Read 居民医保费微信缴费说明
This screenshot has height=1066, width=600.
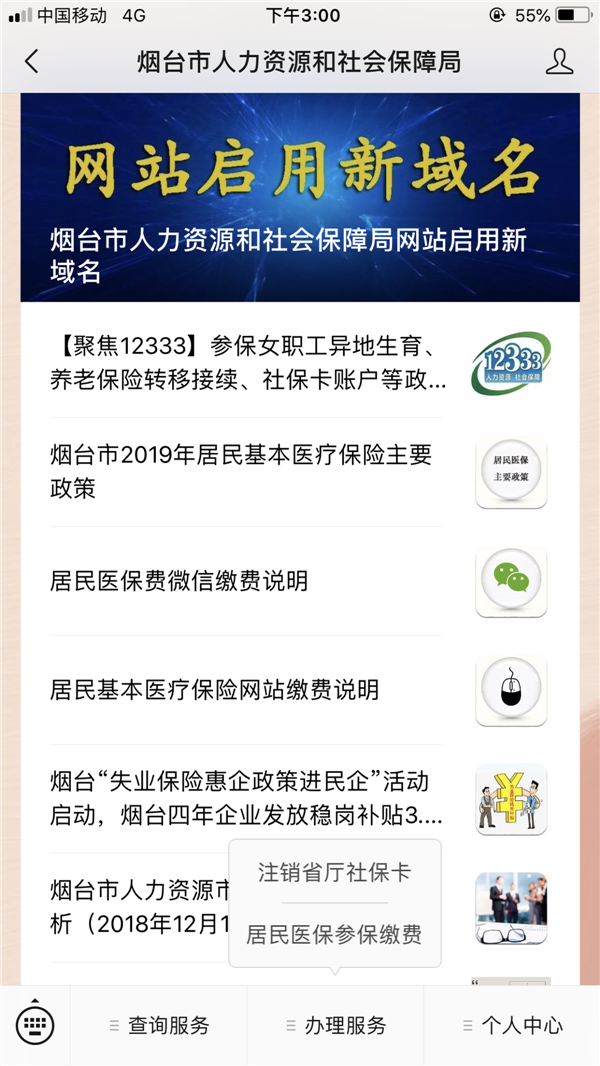click(x=180, y=581)
